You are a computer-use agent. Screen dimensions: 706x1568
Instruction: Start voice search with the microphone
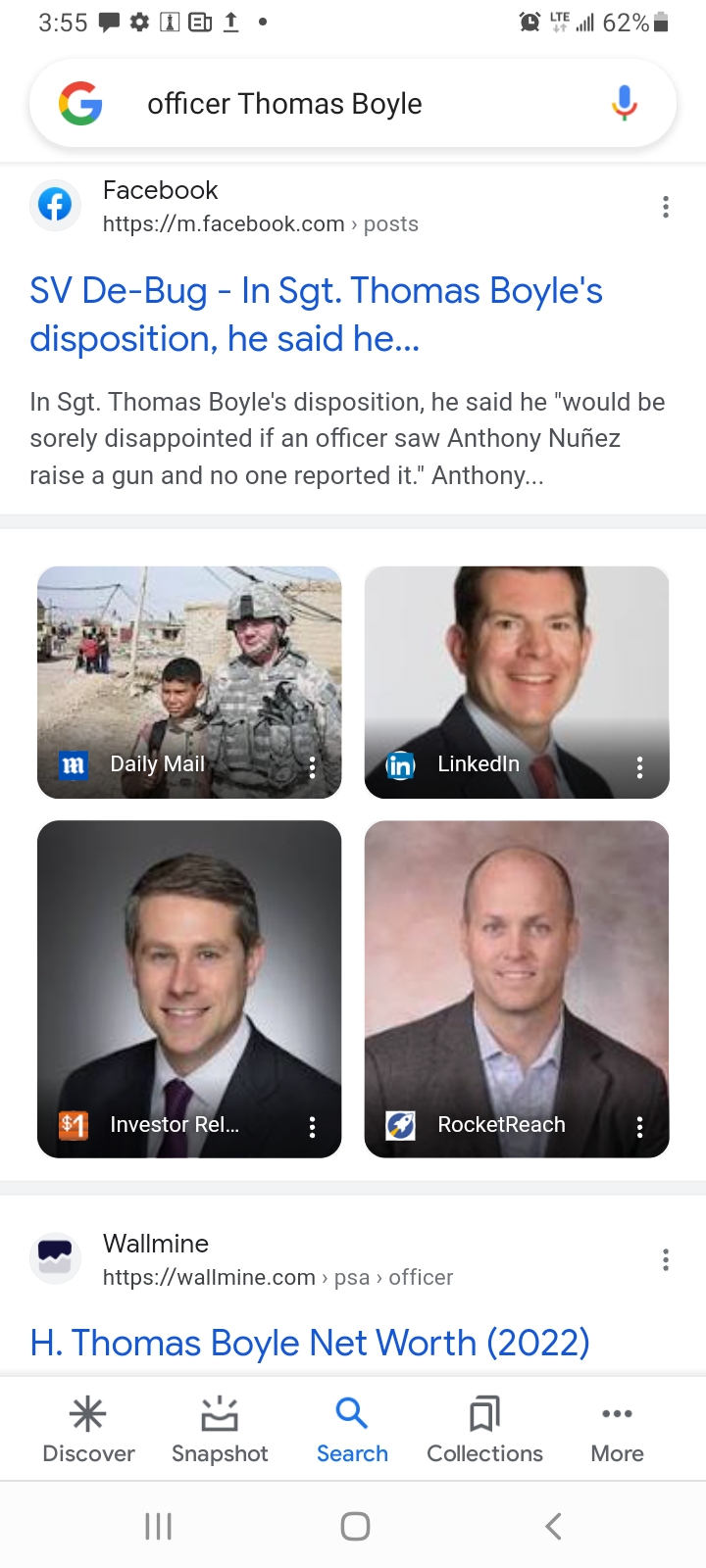tap(624, 103)
